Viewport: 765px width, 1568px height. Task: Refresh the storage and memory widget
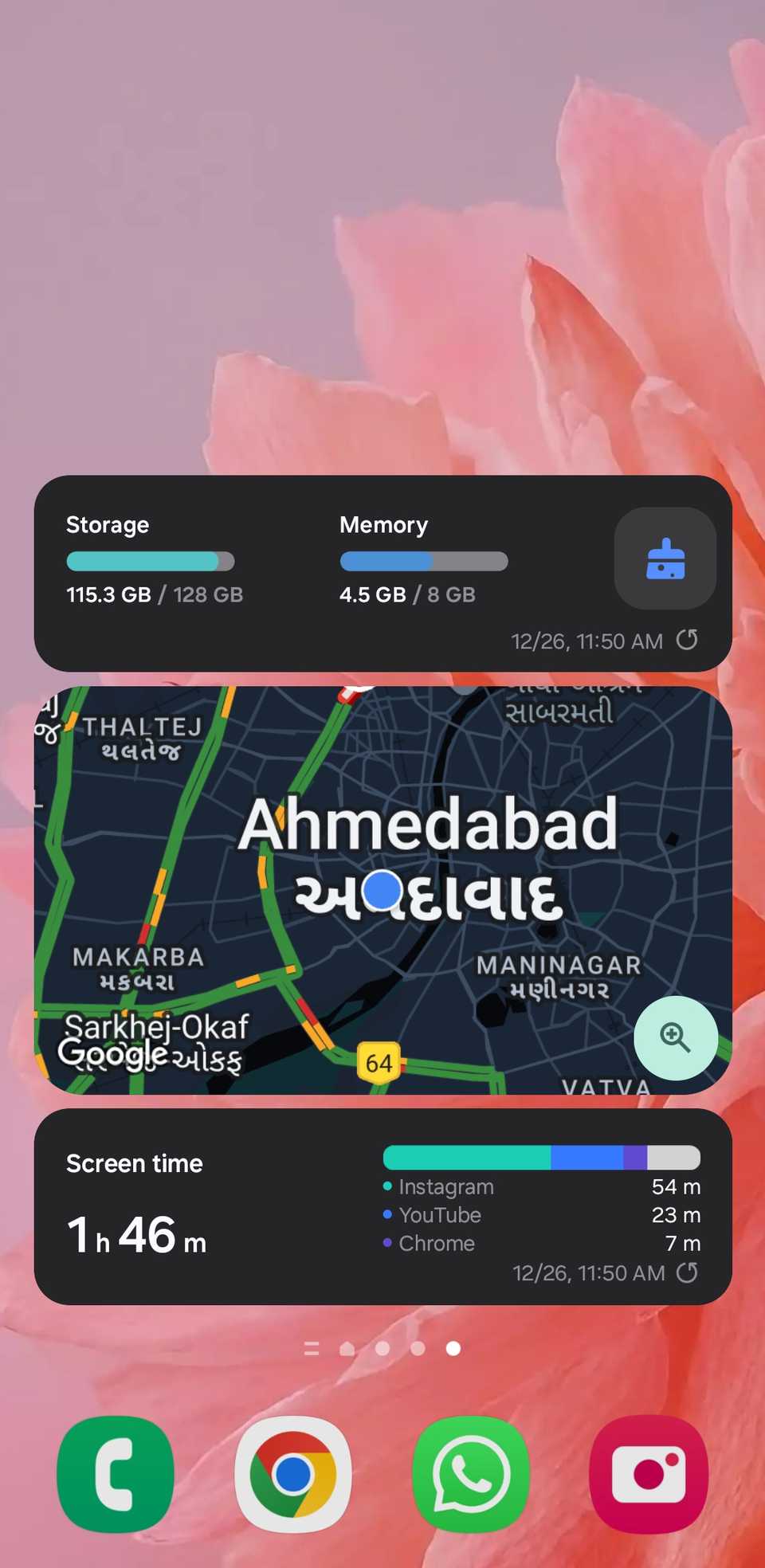[687, 640]
